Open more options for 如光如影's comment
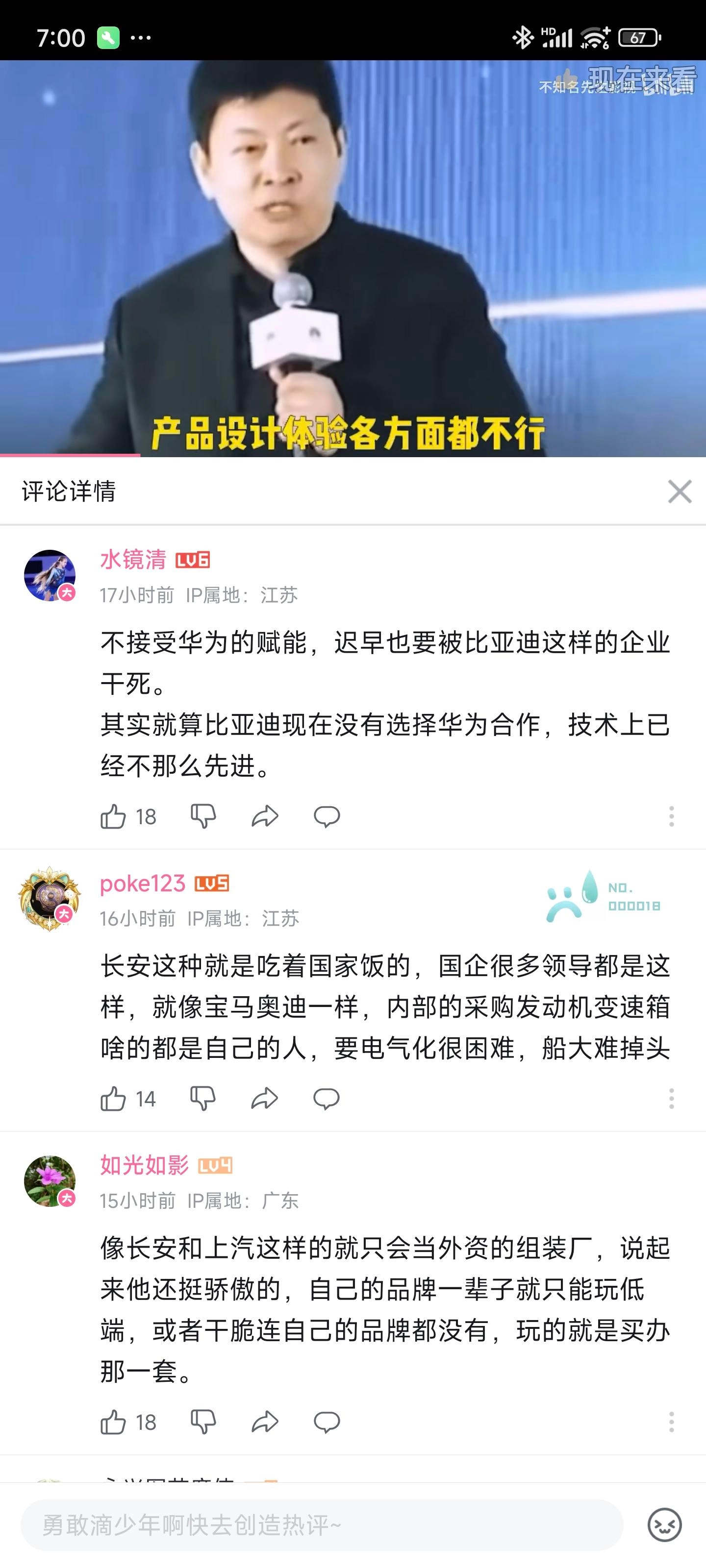Image resolution: width=706 pixels, height=1568 pixels. [671, 1422]
